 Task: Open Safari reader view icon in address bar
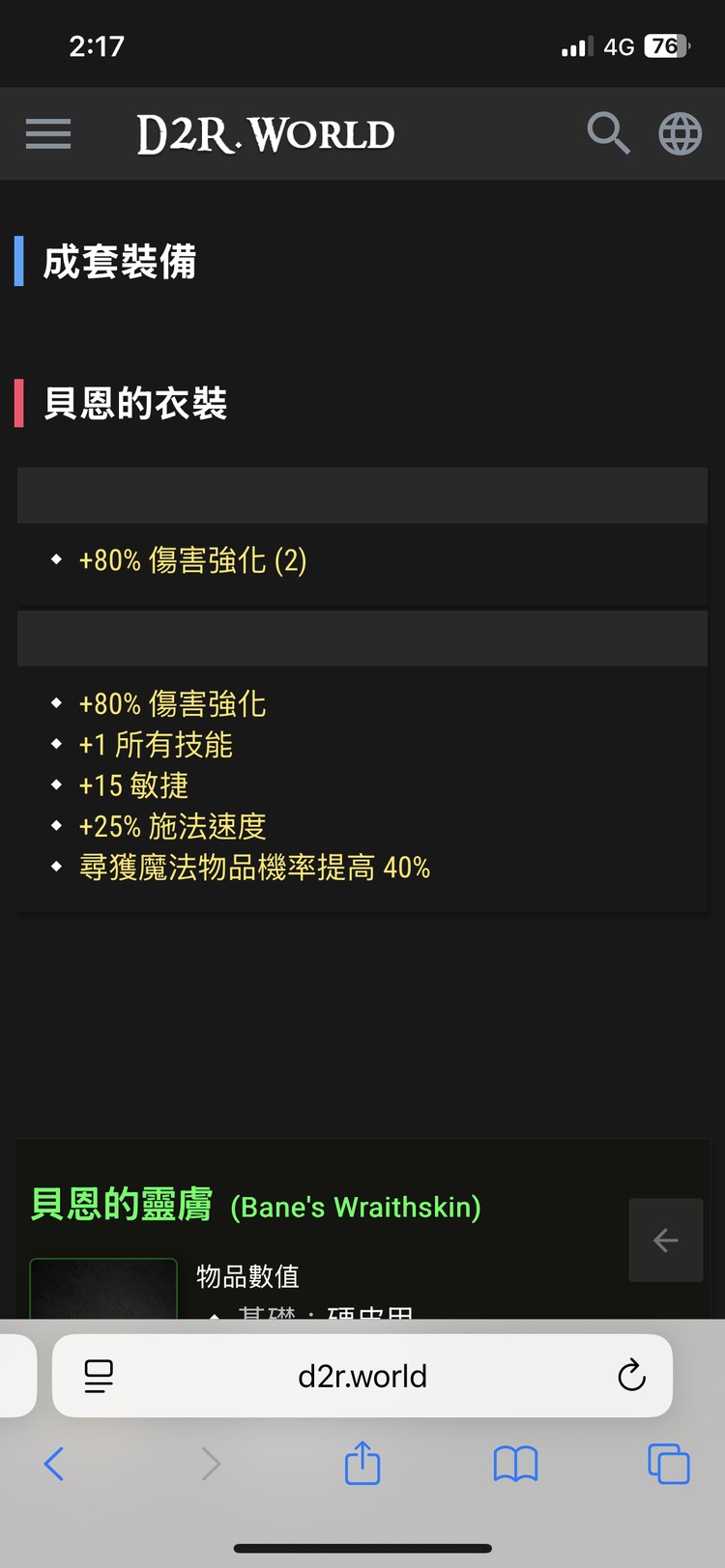point(98,1376)
